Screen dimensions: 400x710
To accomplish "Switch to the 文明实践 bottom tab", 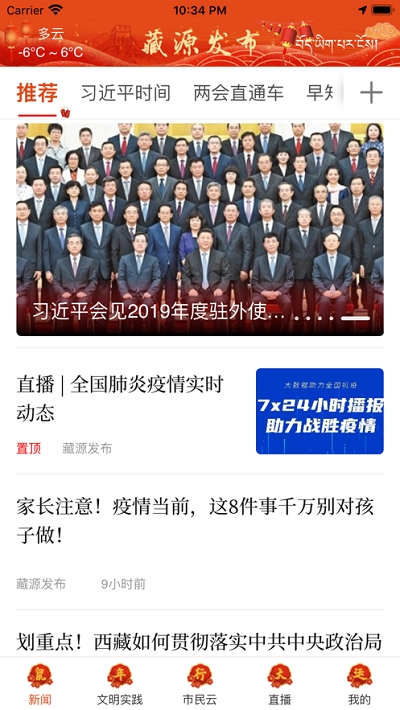I will pos(120,684).
